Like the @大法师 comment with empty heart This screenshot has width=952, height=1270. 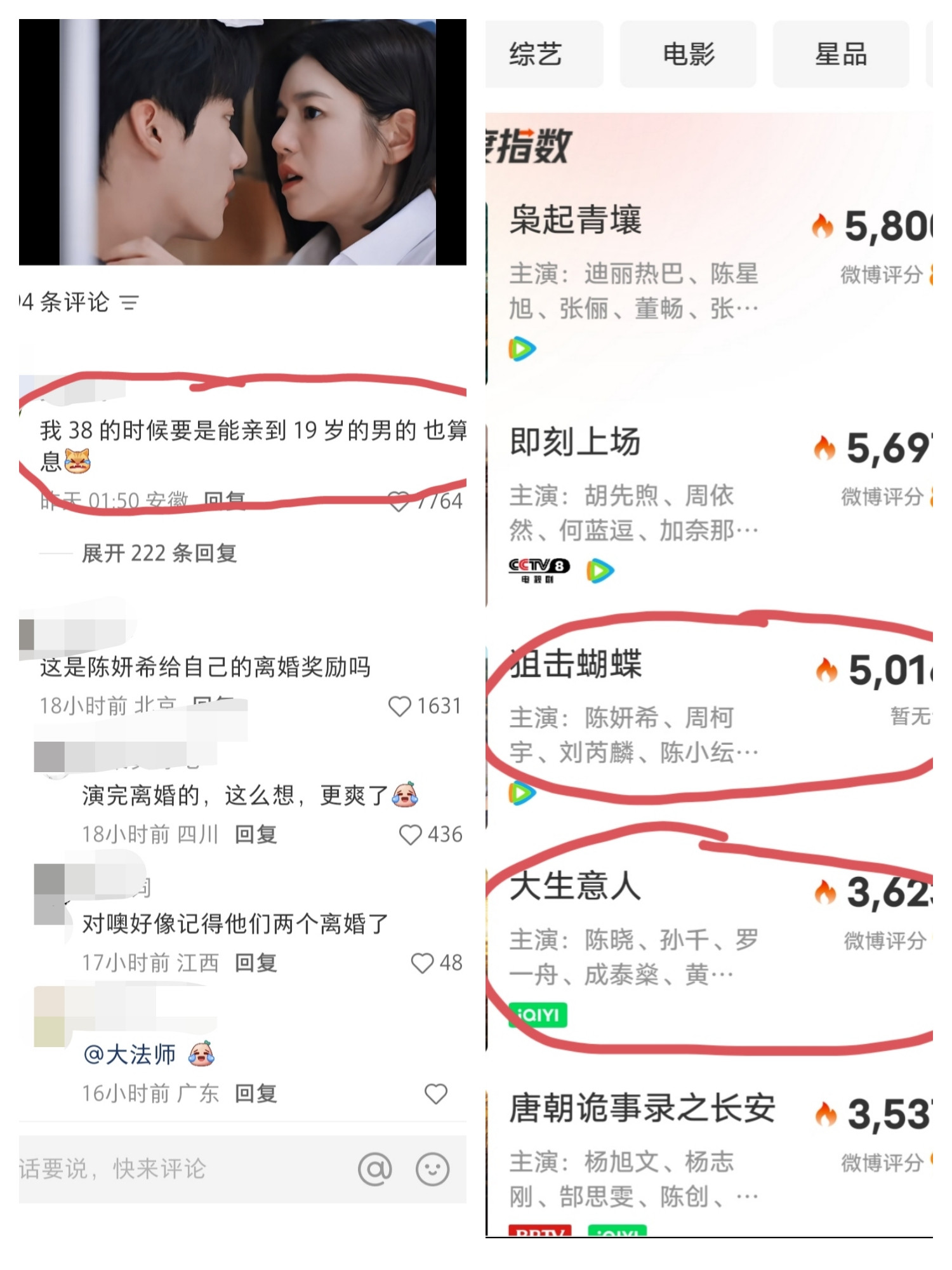tap(437, 1093)
